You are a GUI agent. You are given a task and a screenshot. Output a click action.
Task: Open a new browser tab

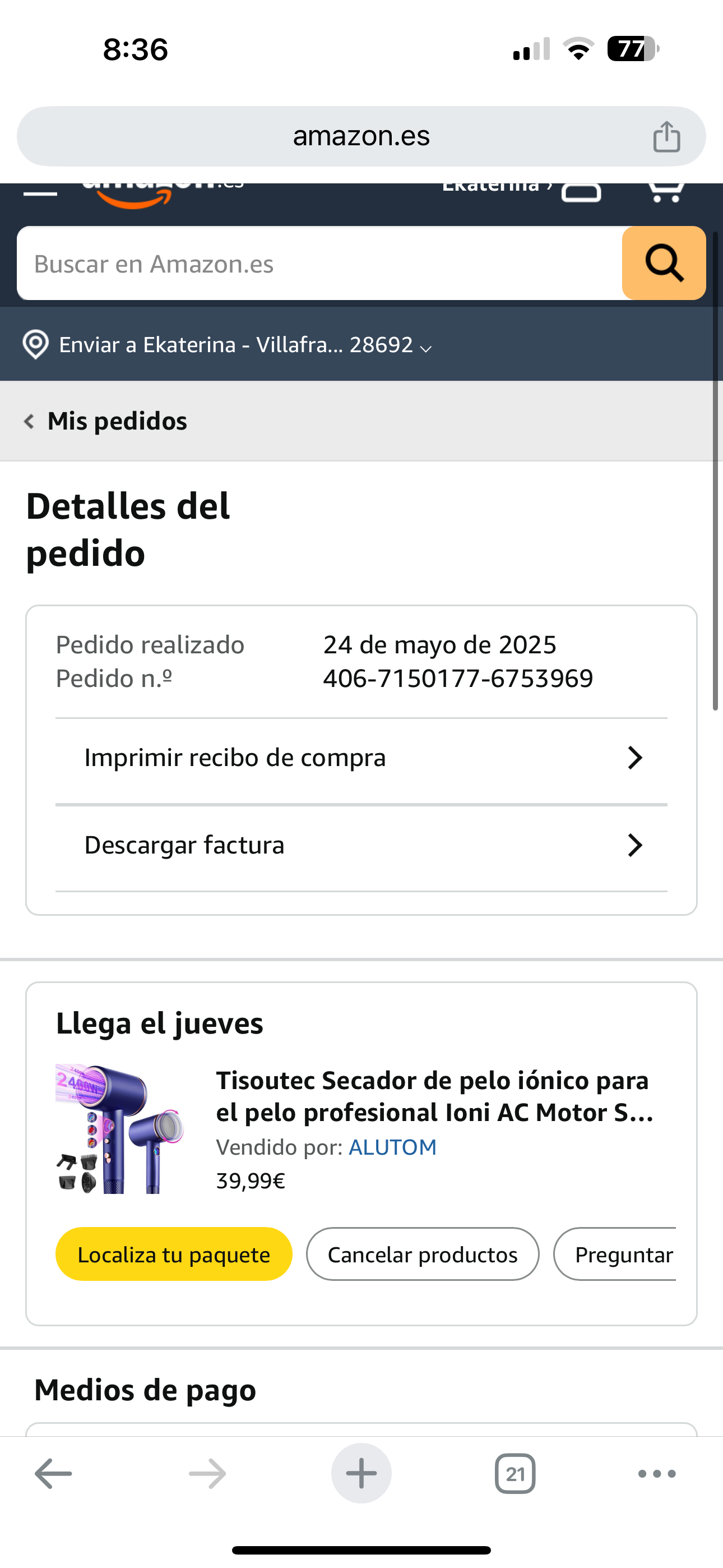click(361, 1474)
